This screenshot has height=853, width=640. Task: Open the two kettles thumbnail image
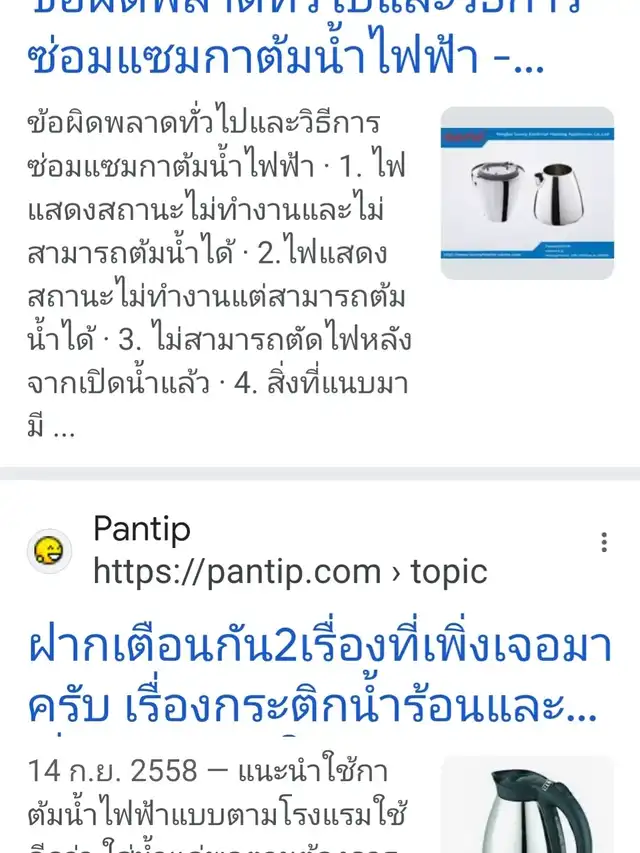(527, 193)
